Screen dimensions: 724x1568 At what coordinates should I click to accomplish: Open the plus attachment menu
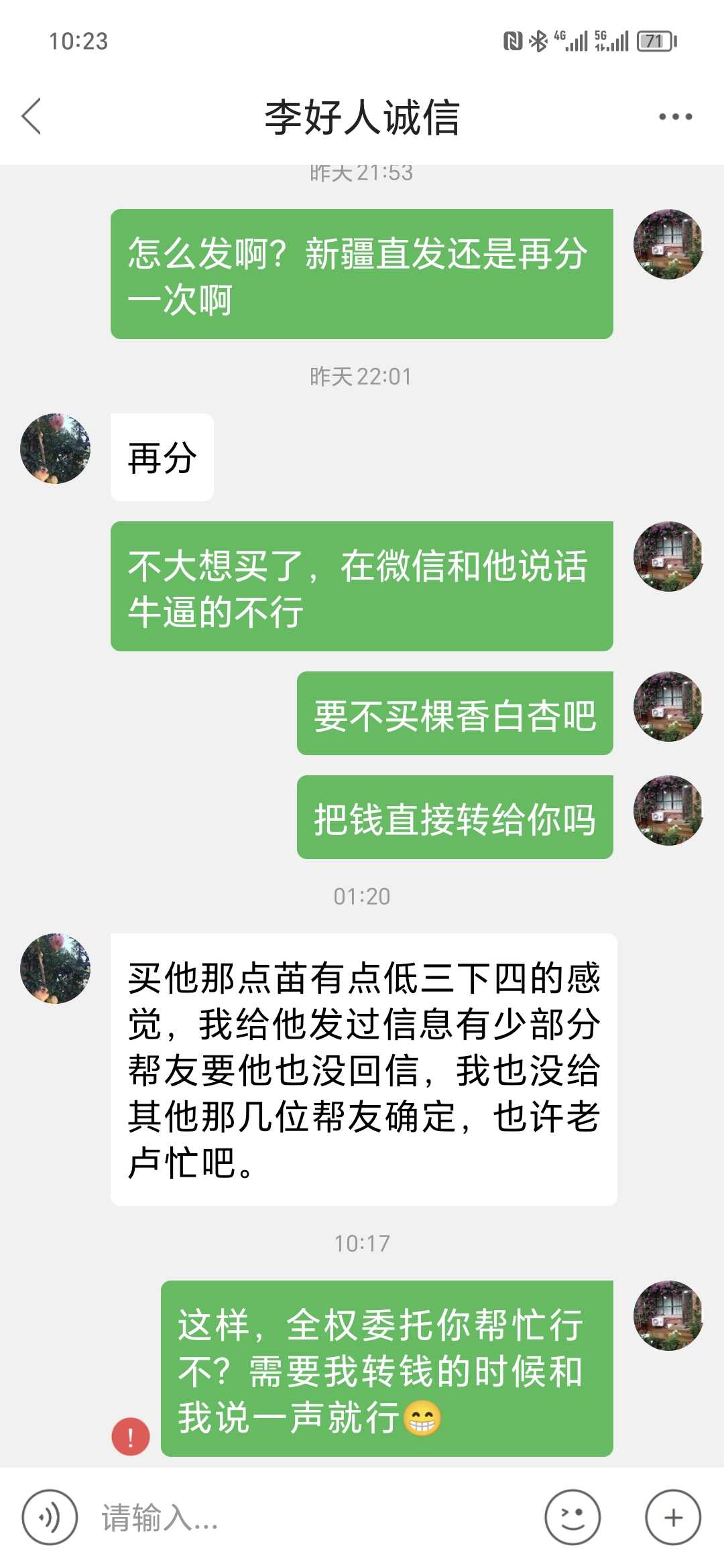[673, 1517]
